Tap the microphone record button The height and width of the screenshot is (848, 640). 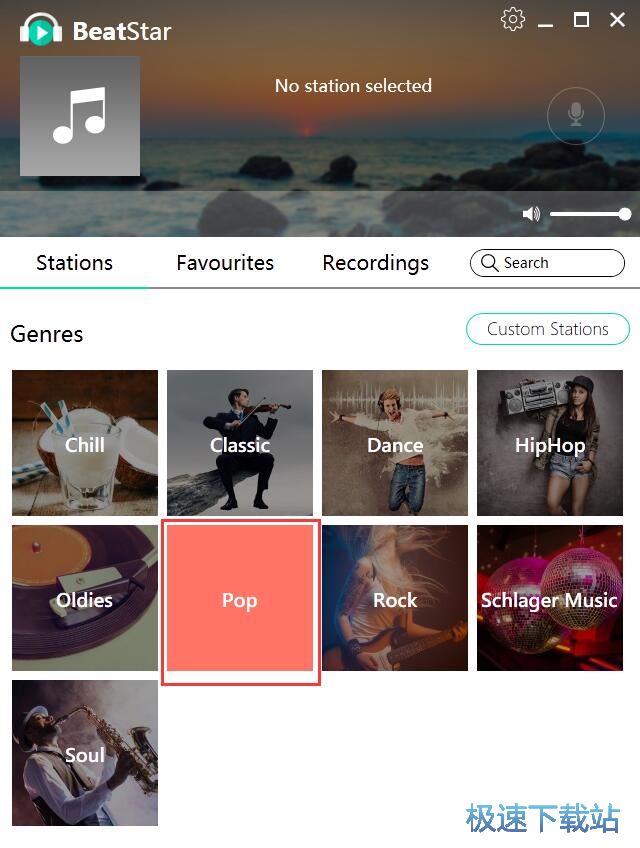576,115
